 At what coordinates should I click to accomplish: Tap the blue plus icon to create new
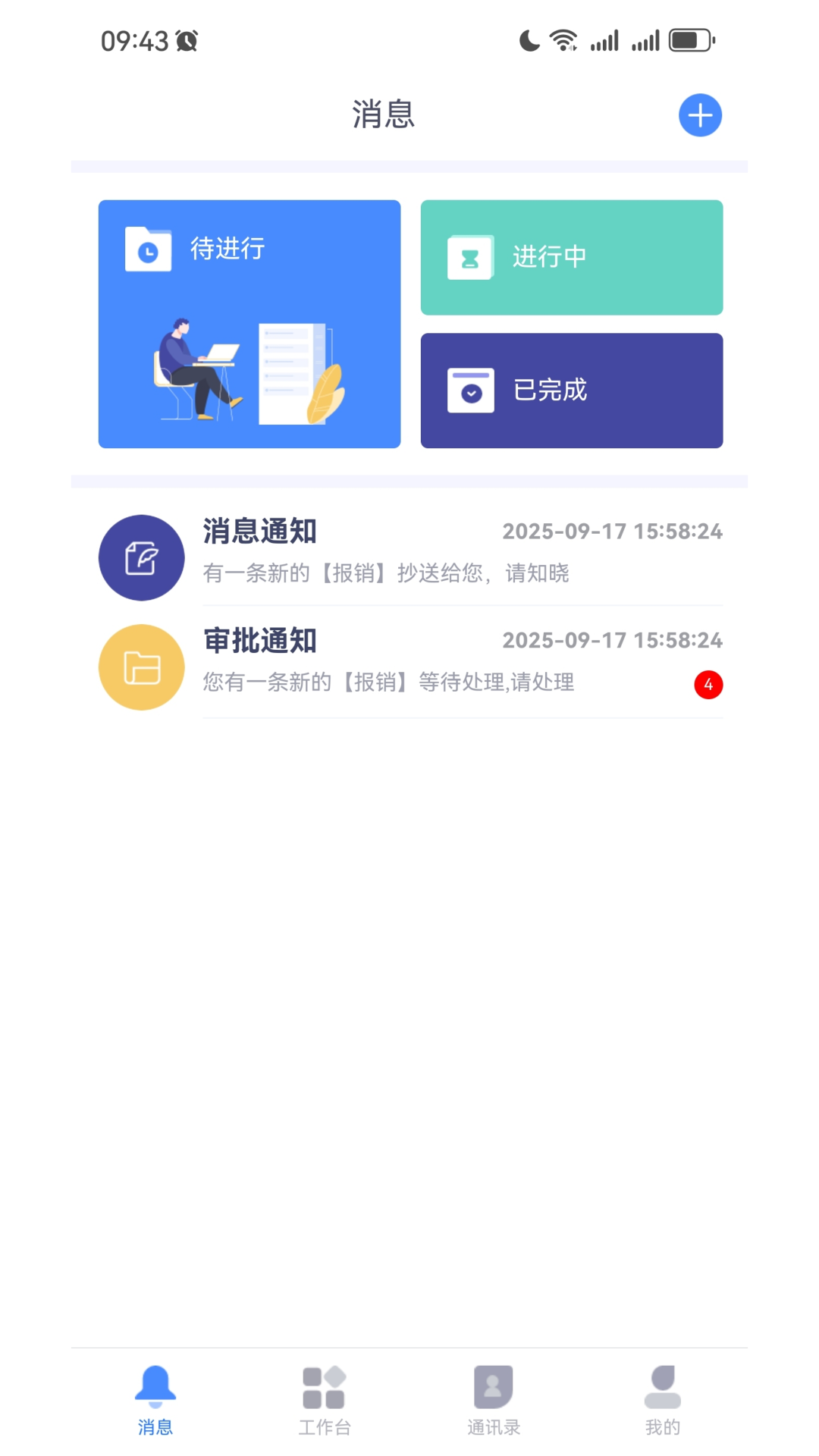tap(700, 115)
